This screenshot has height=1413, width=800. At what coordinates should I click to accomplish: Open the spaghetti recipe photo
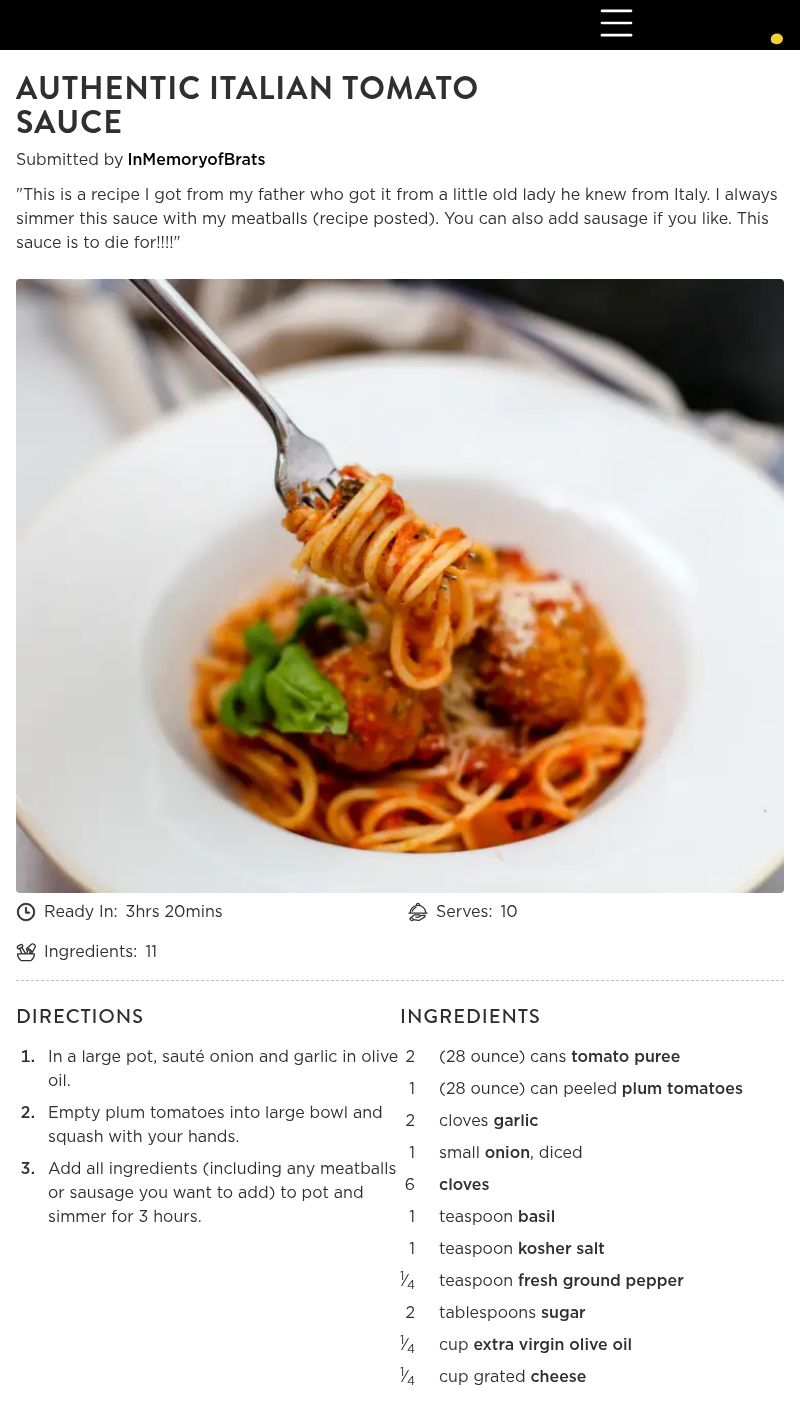point(400,585)
